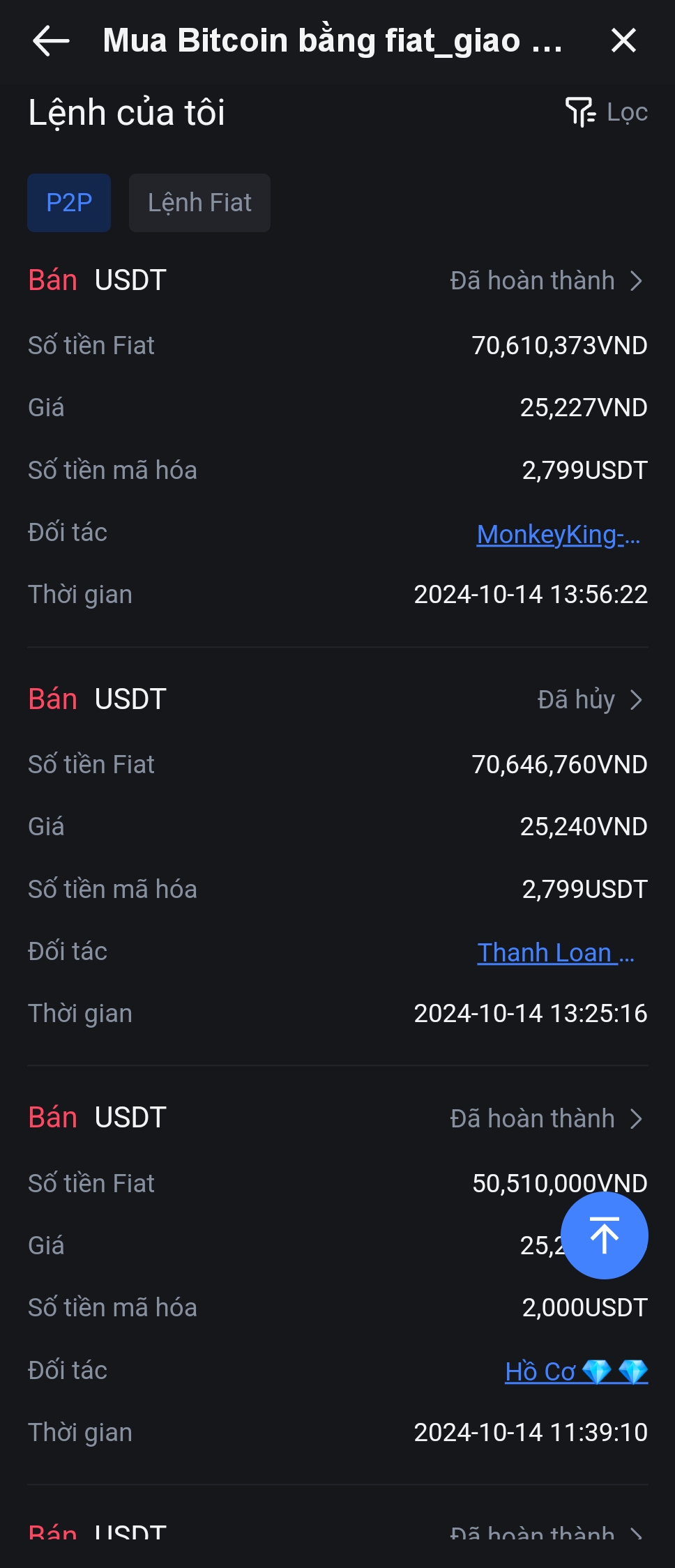Close the page with the X icon
This screenshot has width=675, height=1568.
coord(623,40)
